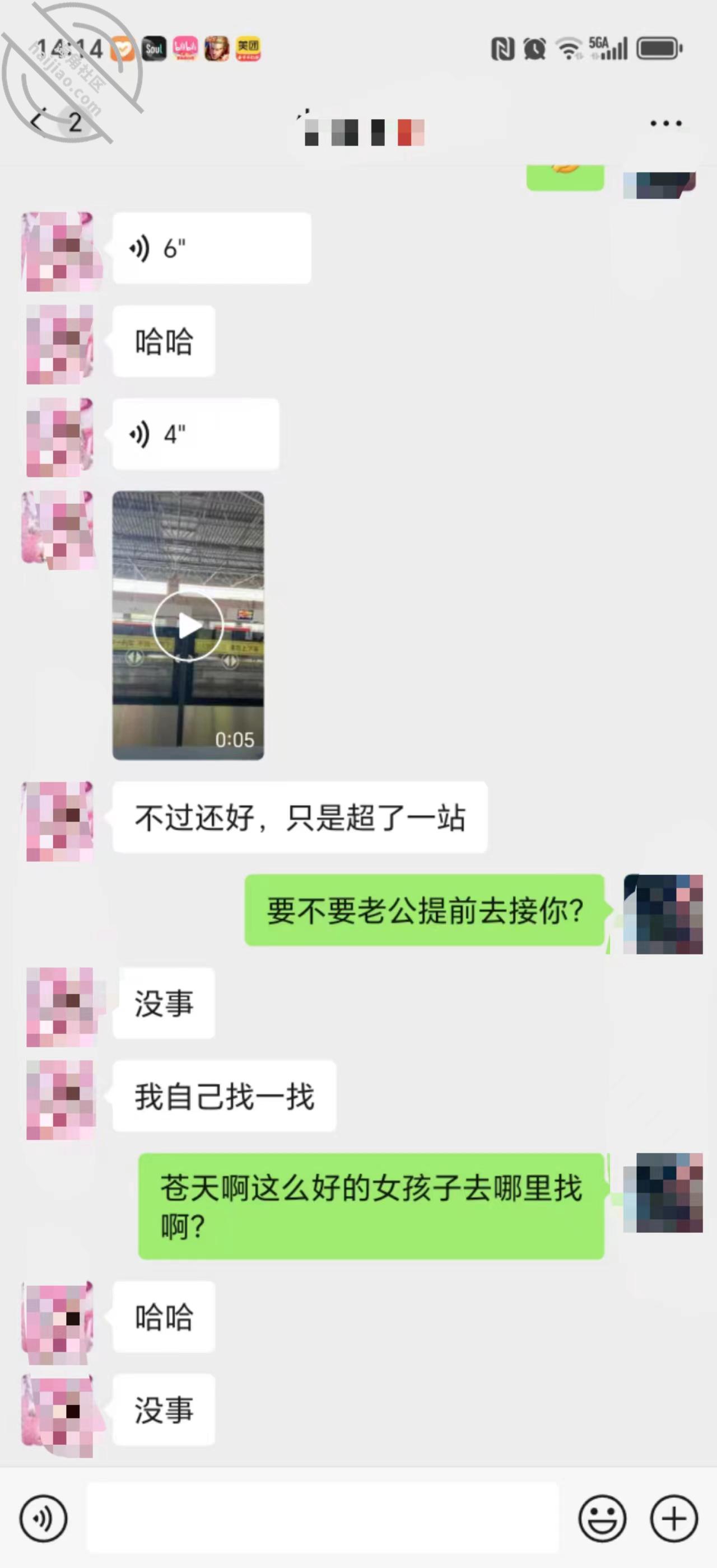Open own avatar beside 要不要老公提前去接你 message

tap(663, 914)
